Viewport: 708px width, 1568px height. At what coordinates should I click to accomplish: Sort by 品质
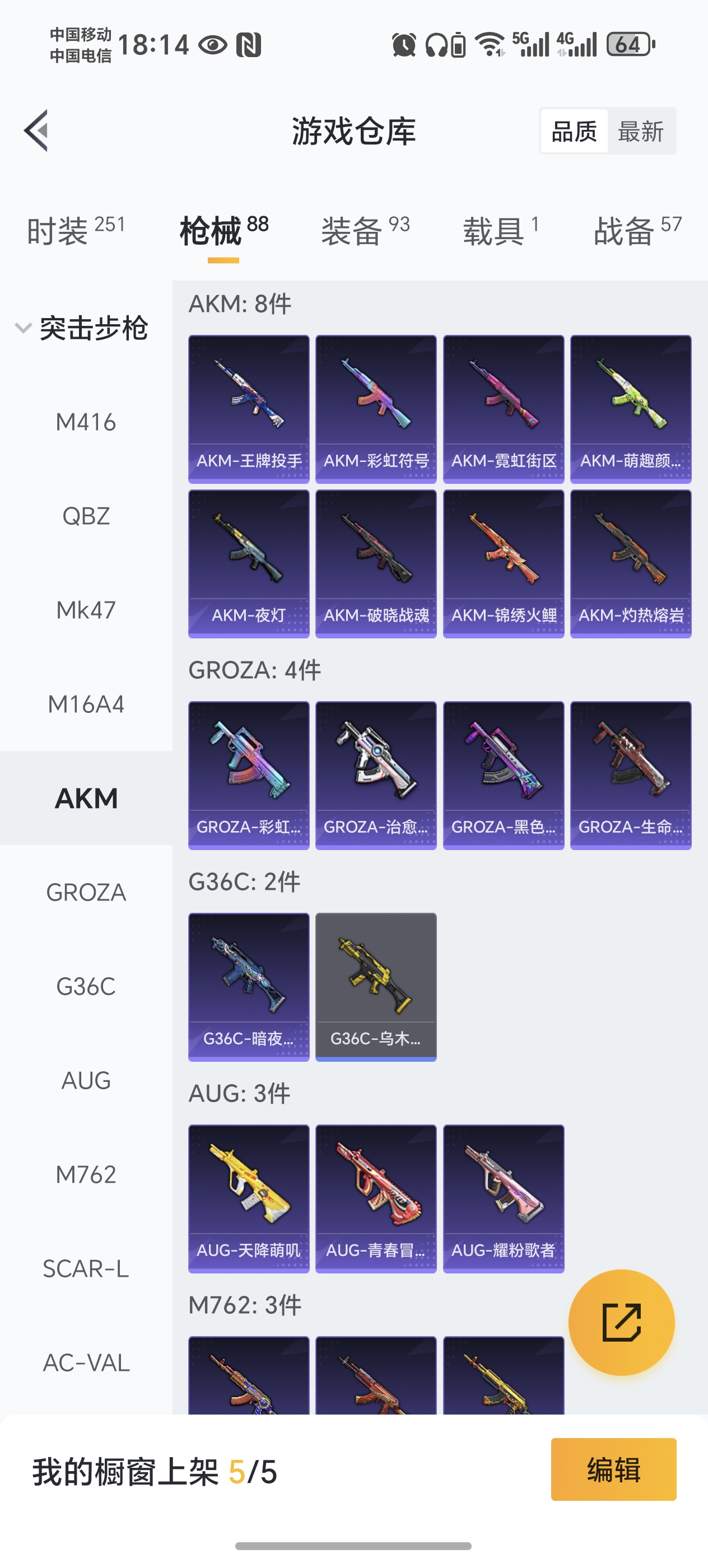click(x=574, y=132)
